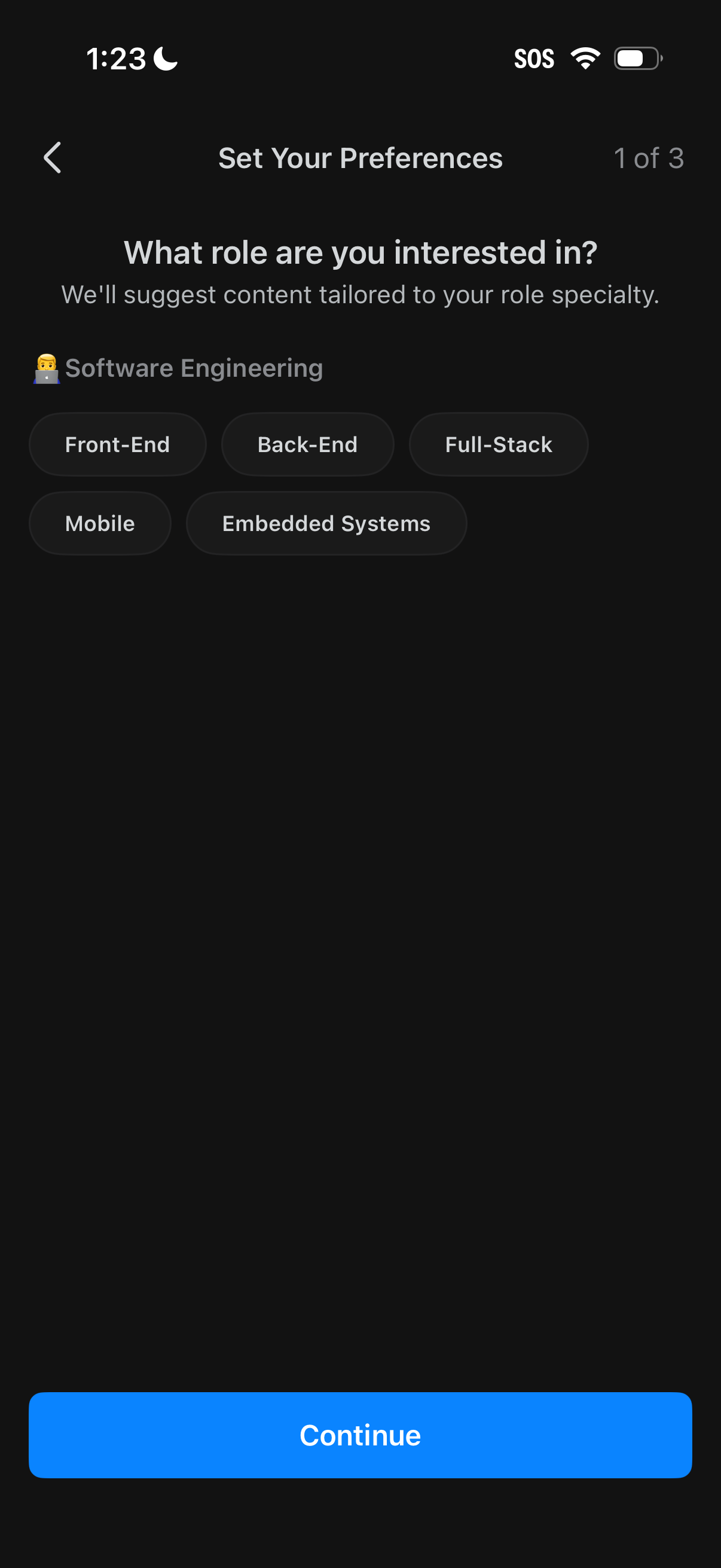
Task: Tap the role suggestion subtitle text
Action: [360, 294]
